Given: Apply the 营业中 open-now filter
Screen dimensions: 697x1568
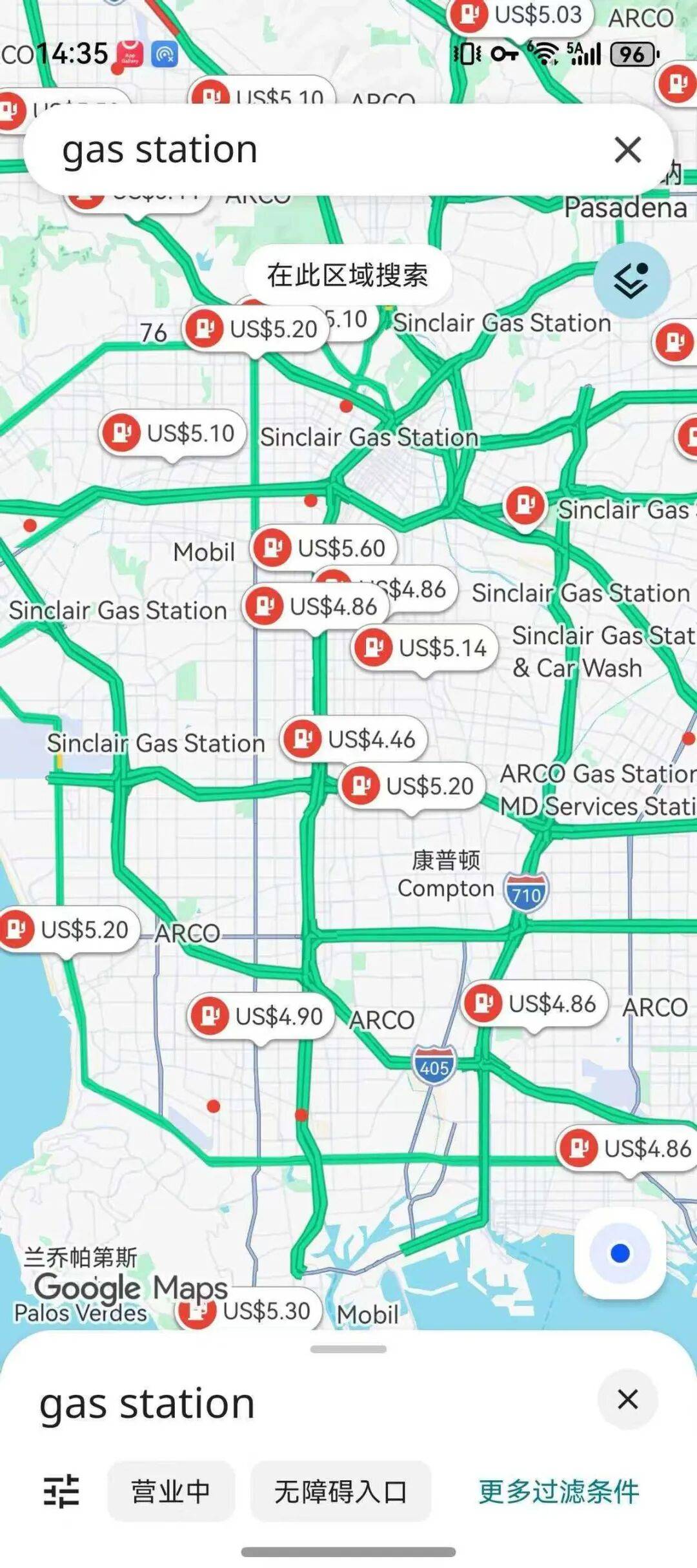Looking at the screenshot, I should pos(171,1491).
